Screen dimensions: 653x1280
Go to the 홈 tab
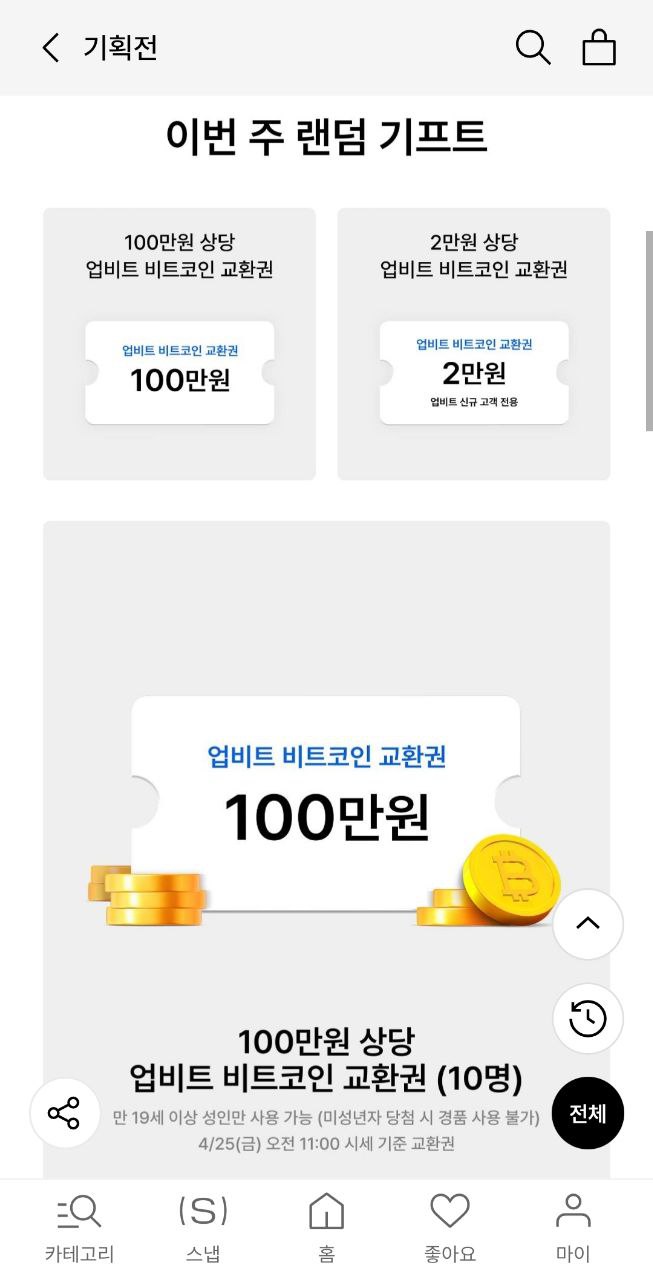coord(326,1228)
